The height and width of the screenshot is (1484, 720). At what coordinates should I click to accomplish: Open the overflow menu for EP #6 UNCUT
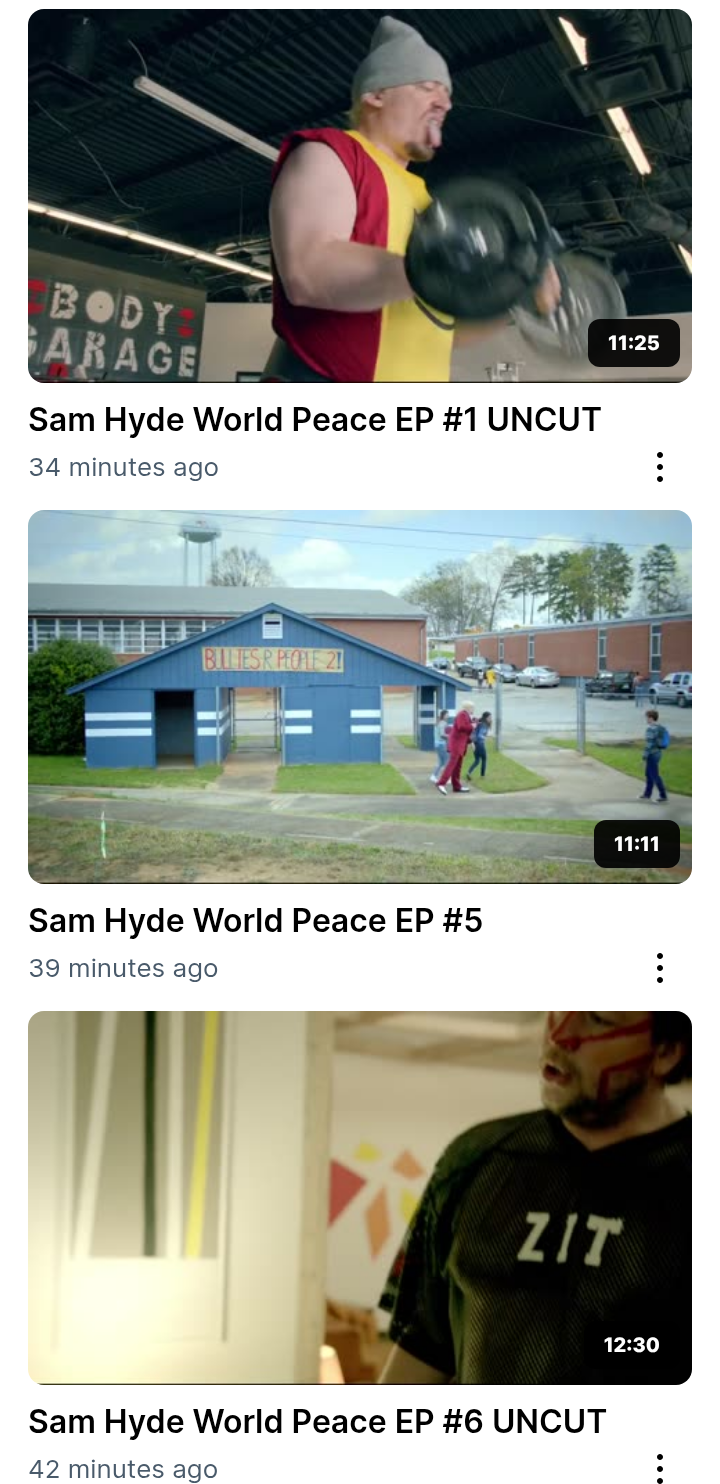click(x=659, y=1467)
